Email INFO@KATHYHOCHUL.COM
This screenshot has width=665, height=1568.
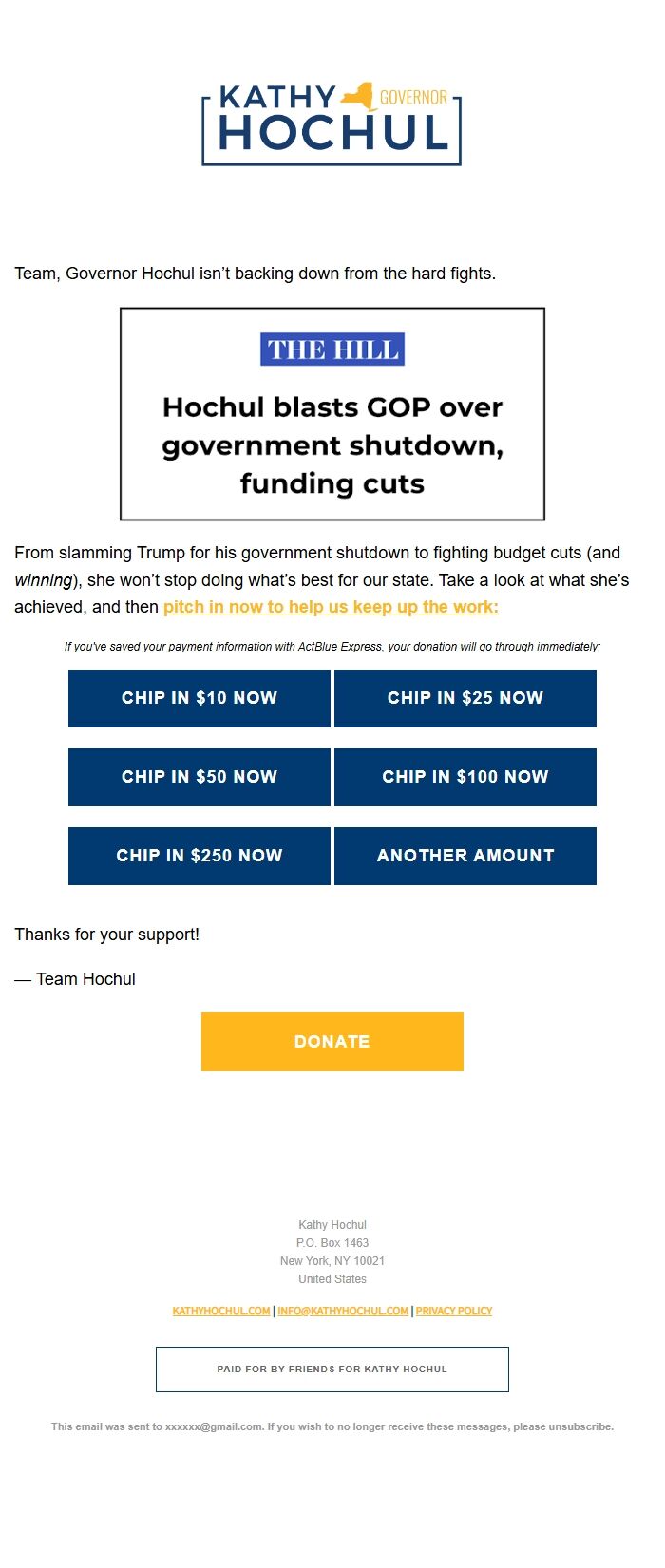click(x=343, y=1311)
